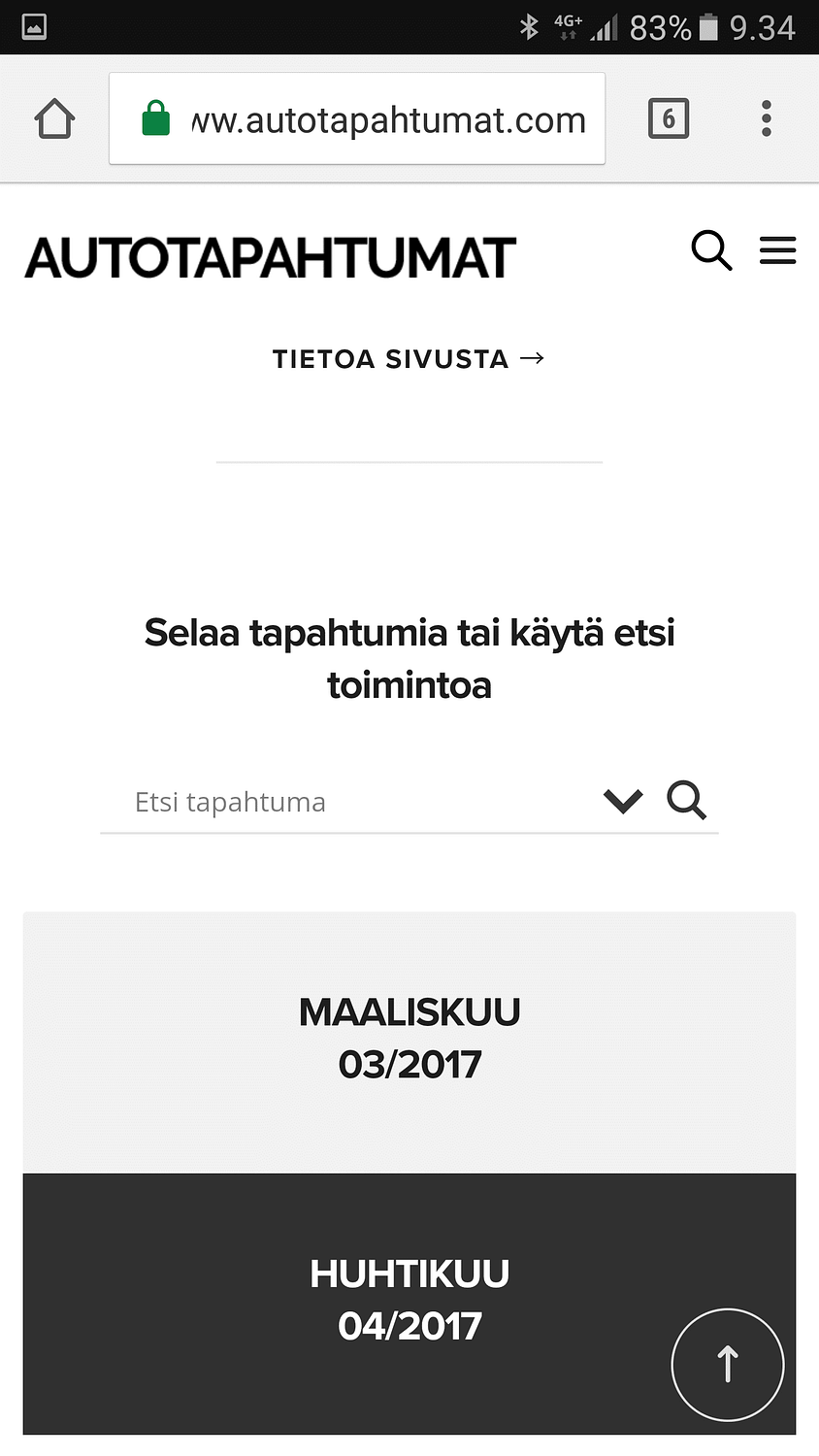Viewport: 819px width, 1456px height.
Task: Tap the URL address bar
Action: pyautogui.click(x=378, y=119)
